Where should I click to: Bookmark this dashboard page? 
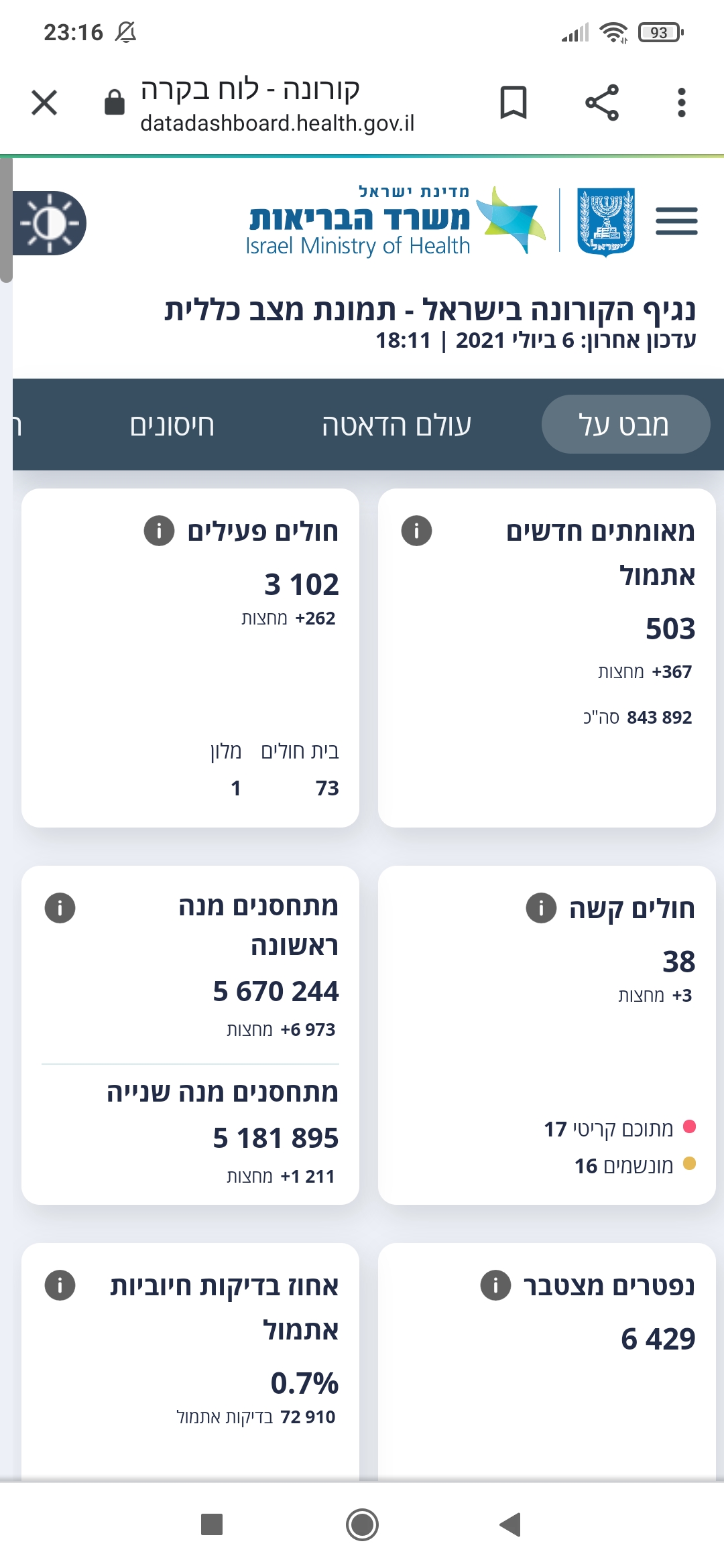(514, 103)
